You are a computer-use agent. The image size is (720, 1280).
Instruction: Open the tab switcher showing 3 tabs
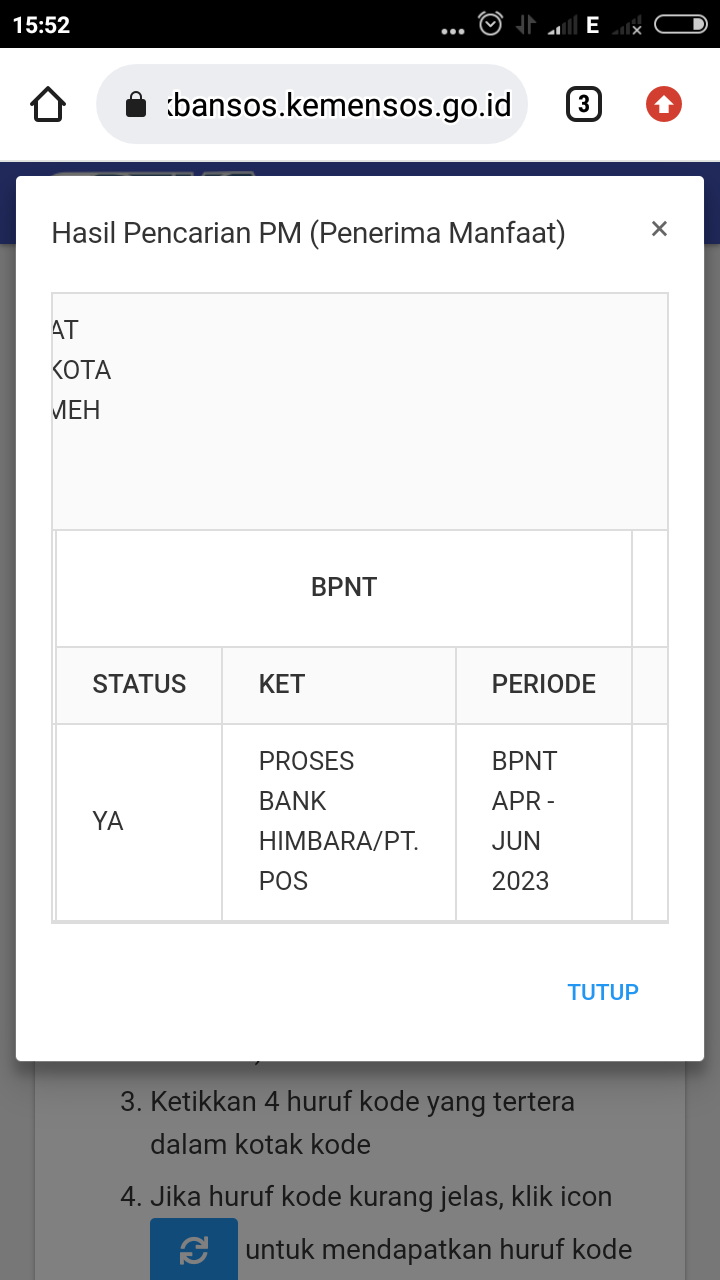[x=584, y=104]
